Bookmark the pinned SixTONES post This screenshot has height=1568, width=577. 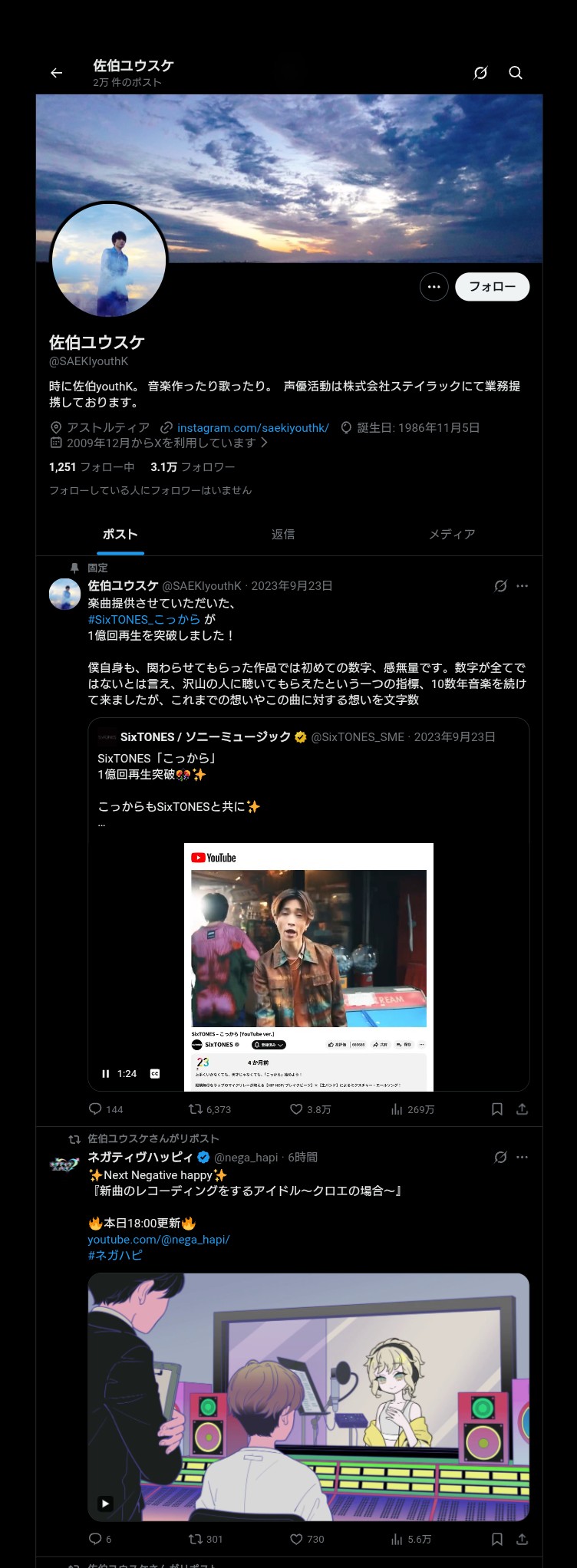(x=497, y=1109)
